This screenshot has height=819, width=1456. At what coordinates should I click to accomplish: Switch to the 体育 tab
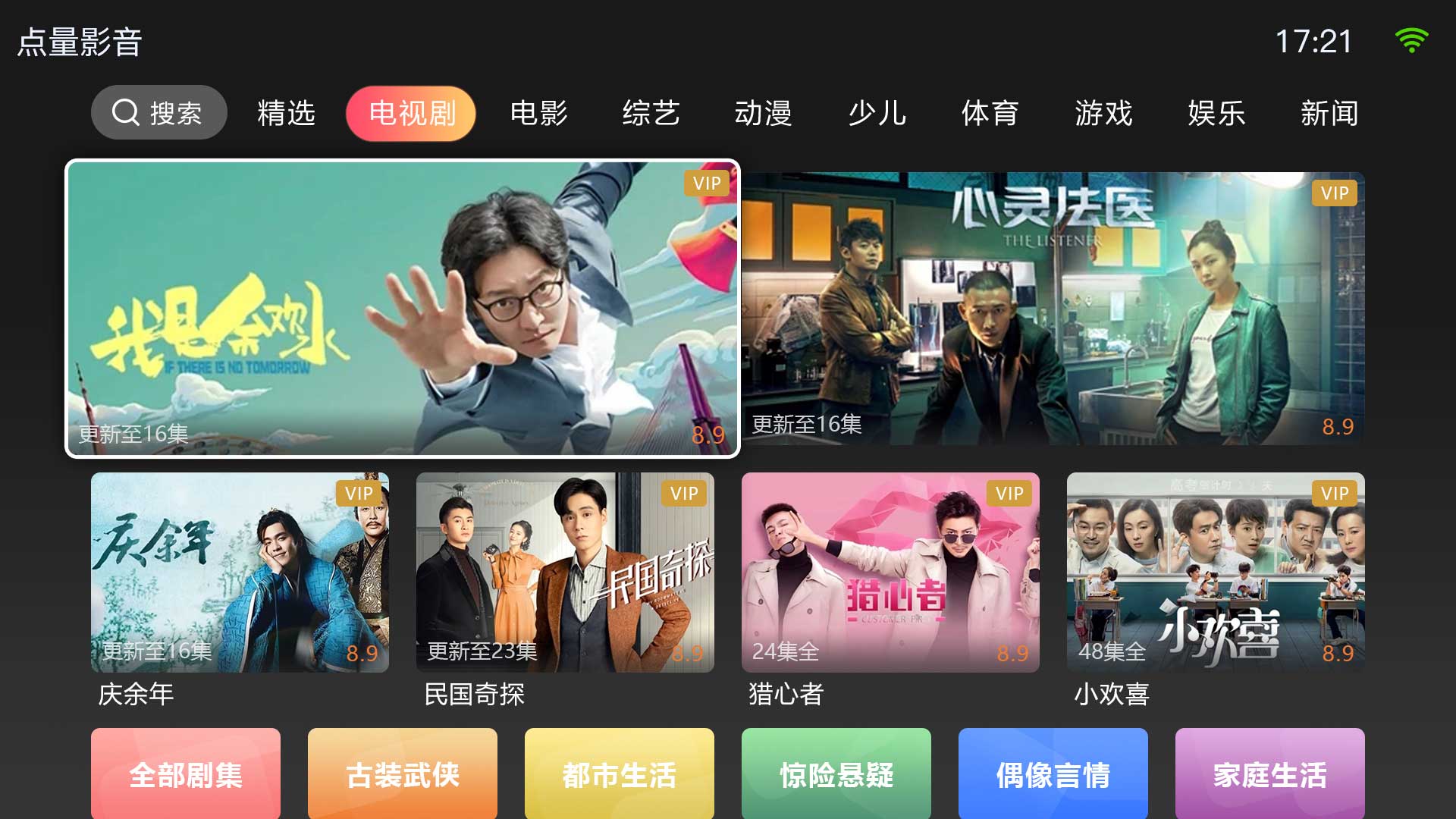(x=990, y=113)
